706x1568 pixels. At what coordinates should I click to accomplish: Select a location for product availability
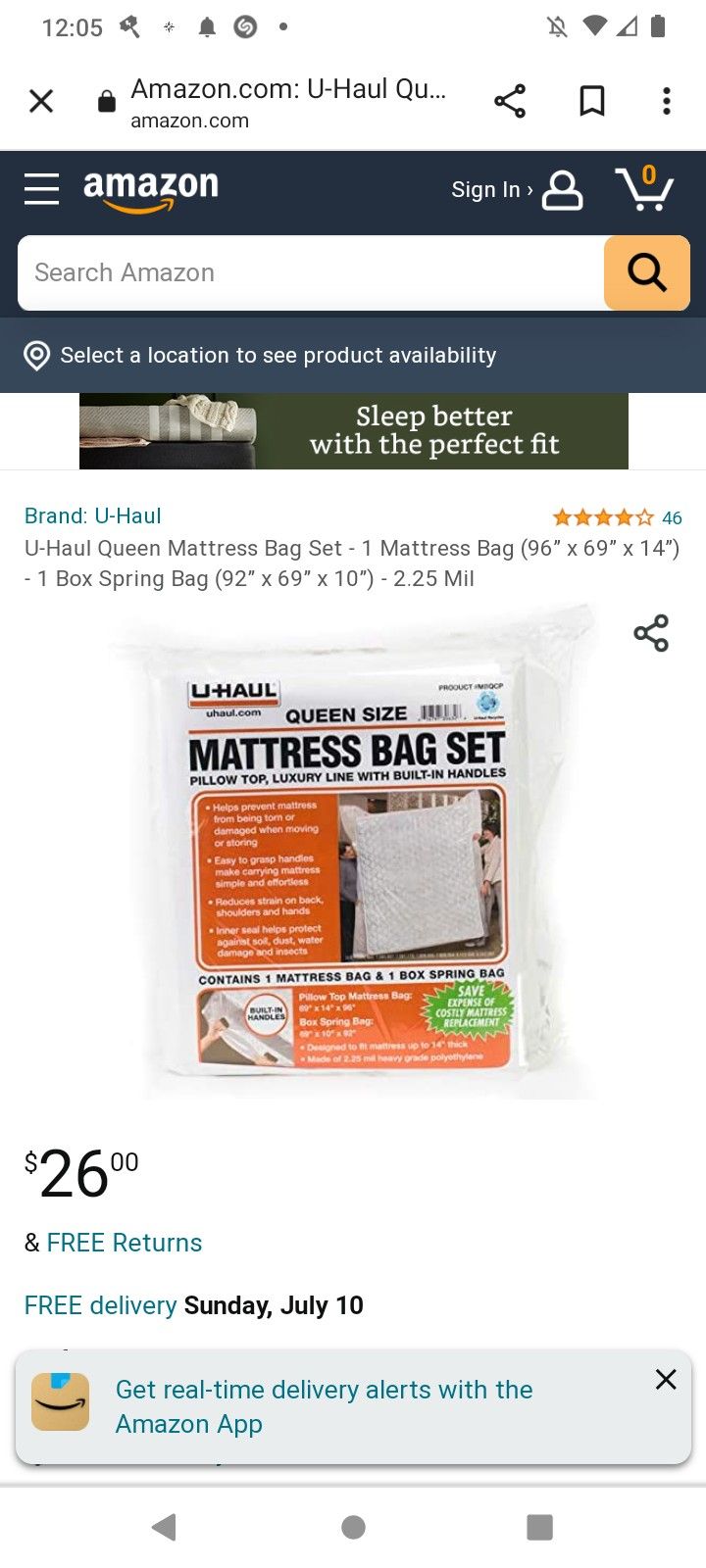pyautogui.click(x=277, y=355)
